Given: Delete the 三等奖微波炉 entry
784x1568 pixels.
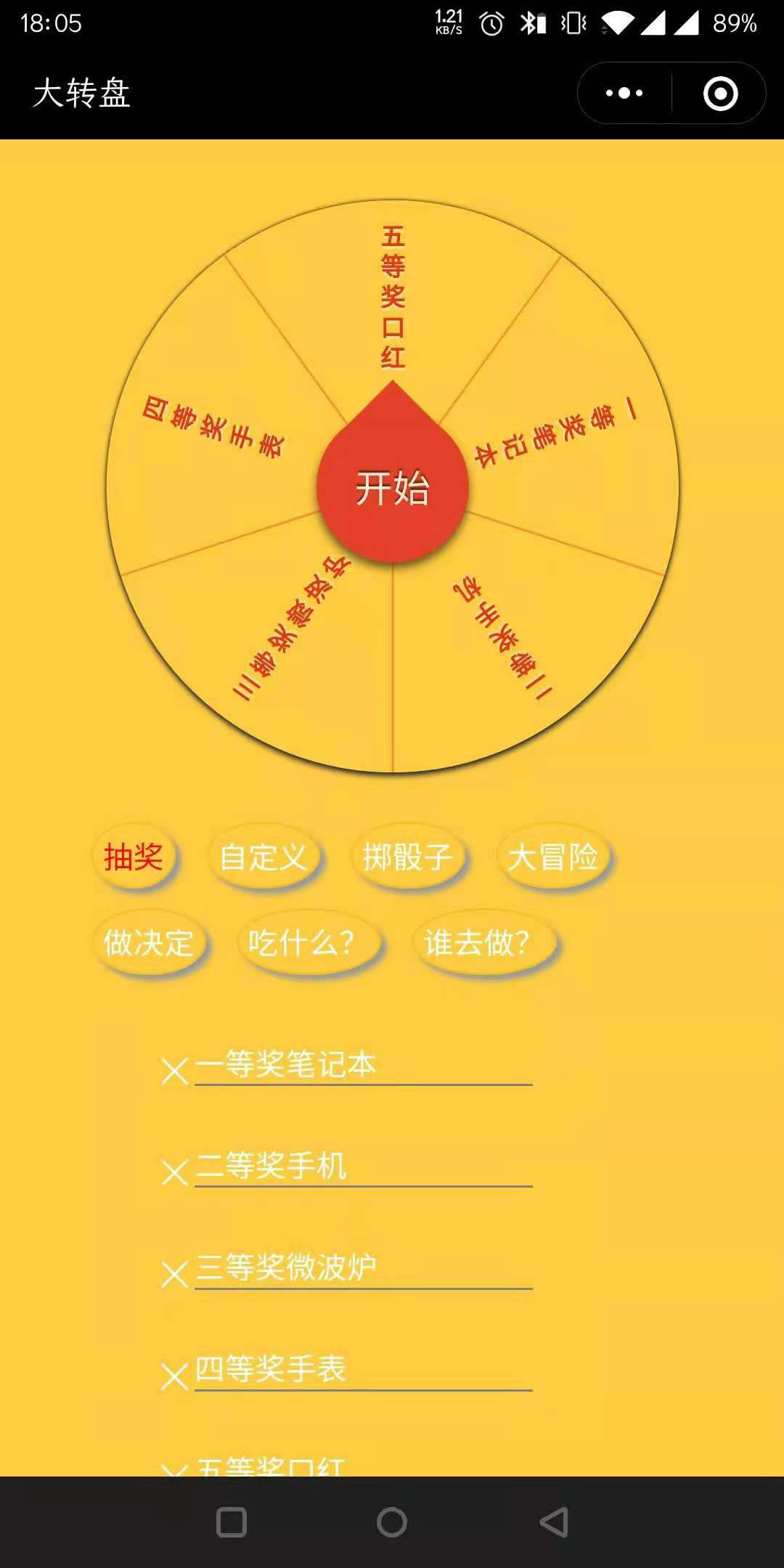Looking at the screenshot, I should pos(175,1274).
